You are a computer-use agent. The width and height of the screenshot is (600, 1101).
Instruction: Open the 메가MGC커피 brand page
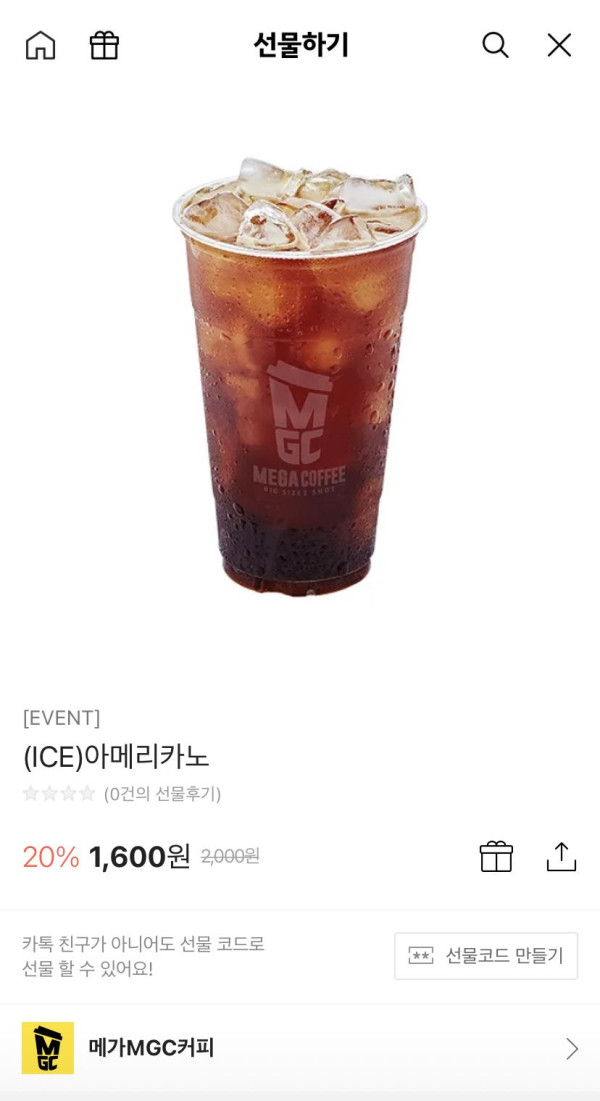pos(300,1048)
